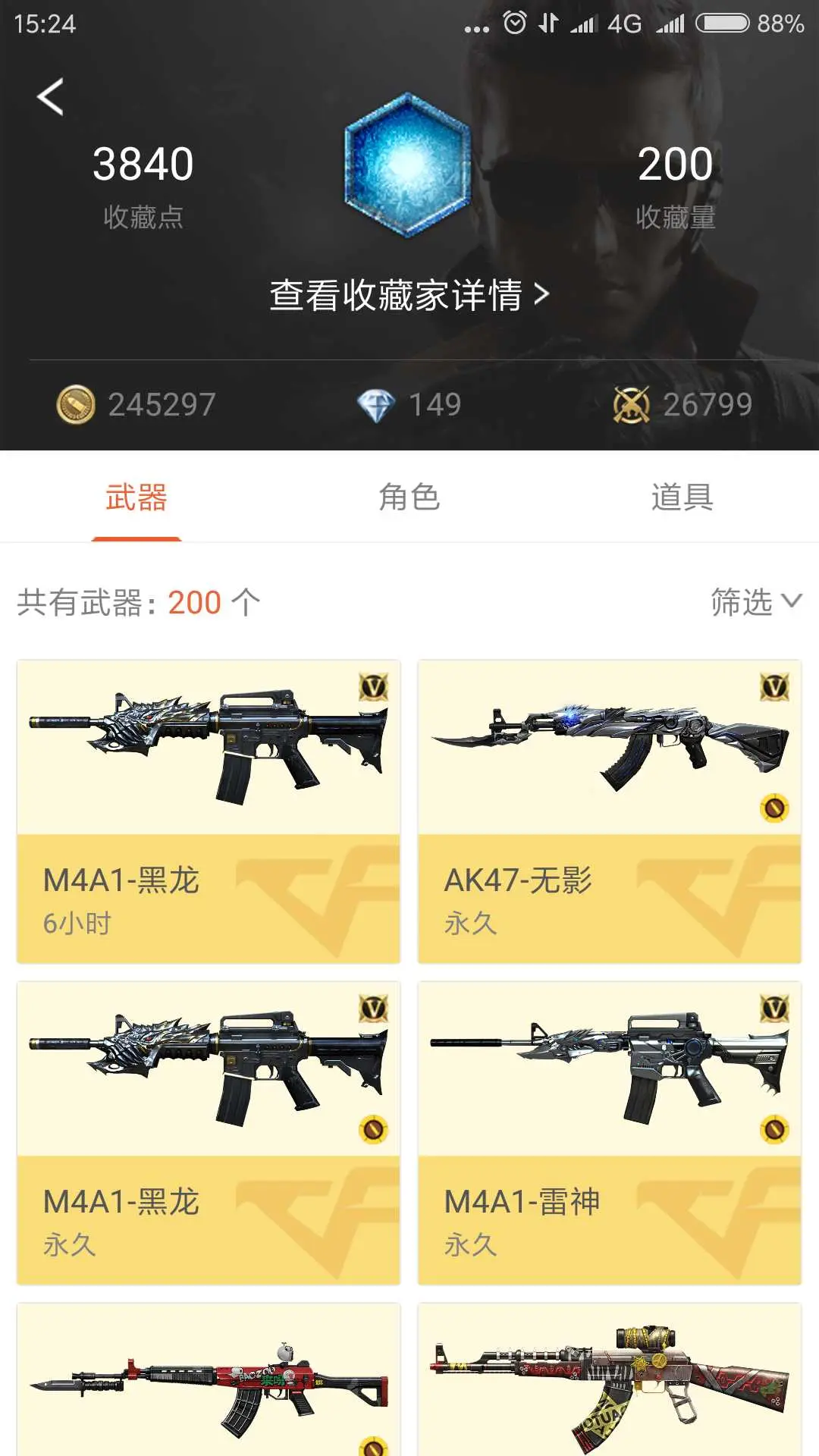The image size is (819, 1456).
Task: Open the graffiti AK rifle card with scope
Action: coord(609,1380)
